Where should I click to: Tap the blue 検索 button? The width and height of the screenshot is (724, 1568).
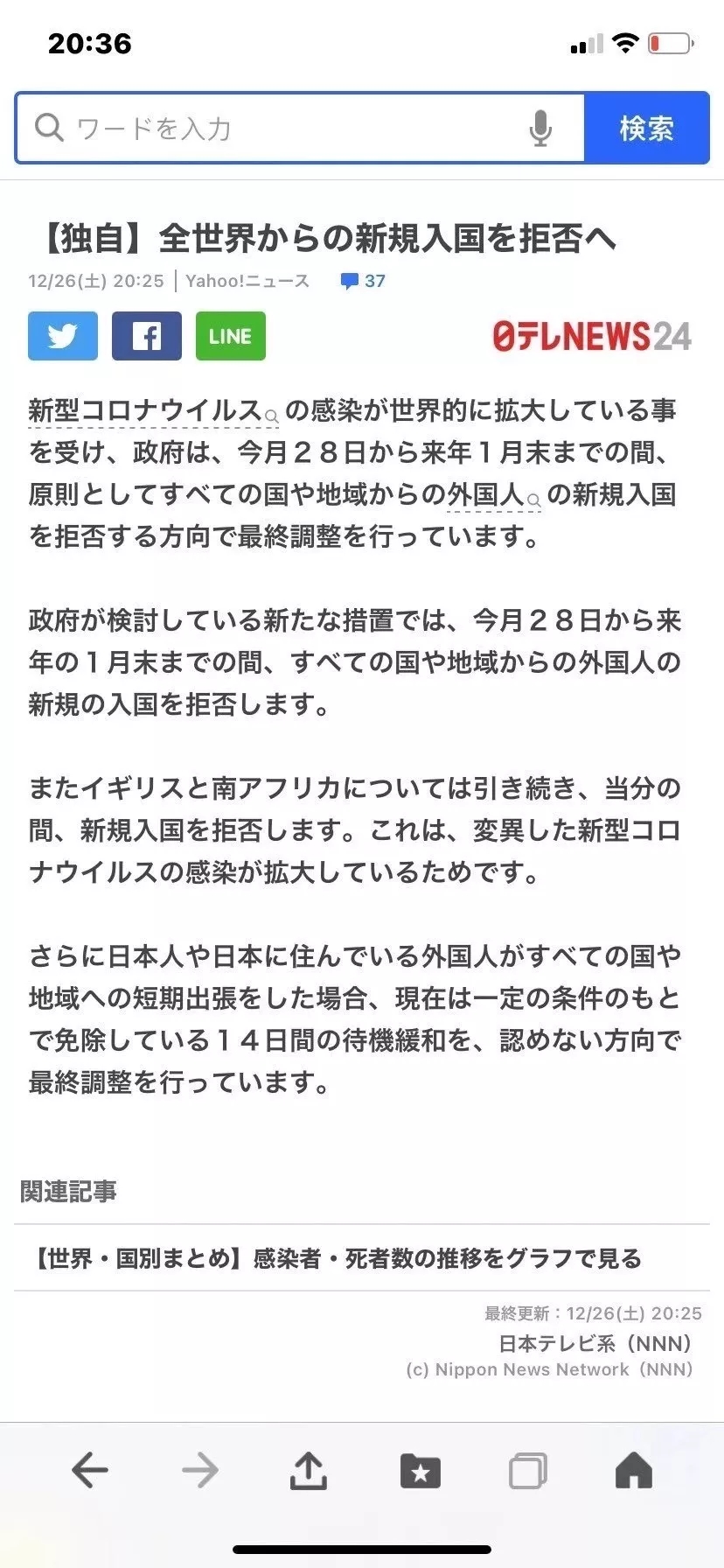646,129
